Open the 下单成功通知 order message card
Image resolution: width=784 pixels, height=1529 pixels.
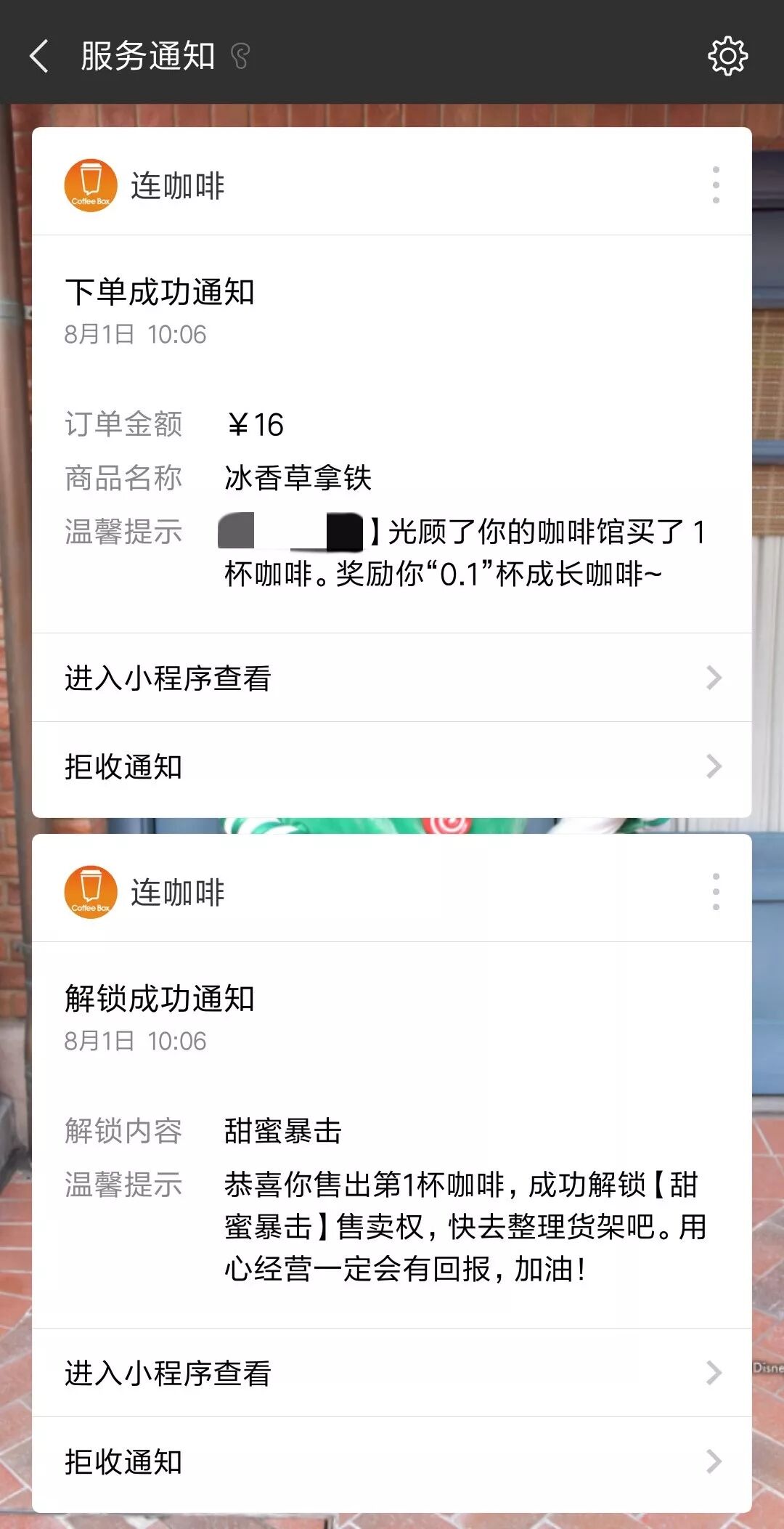(x=392, y=436)
